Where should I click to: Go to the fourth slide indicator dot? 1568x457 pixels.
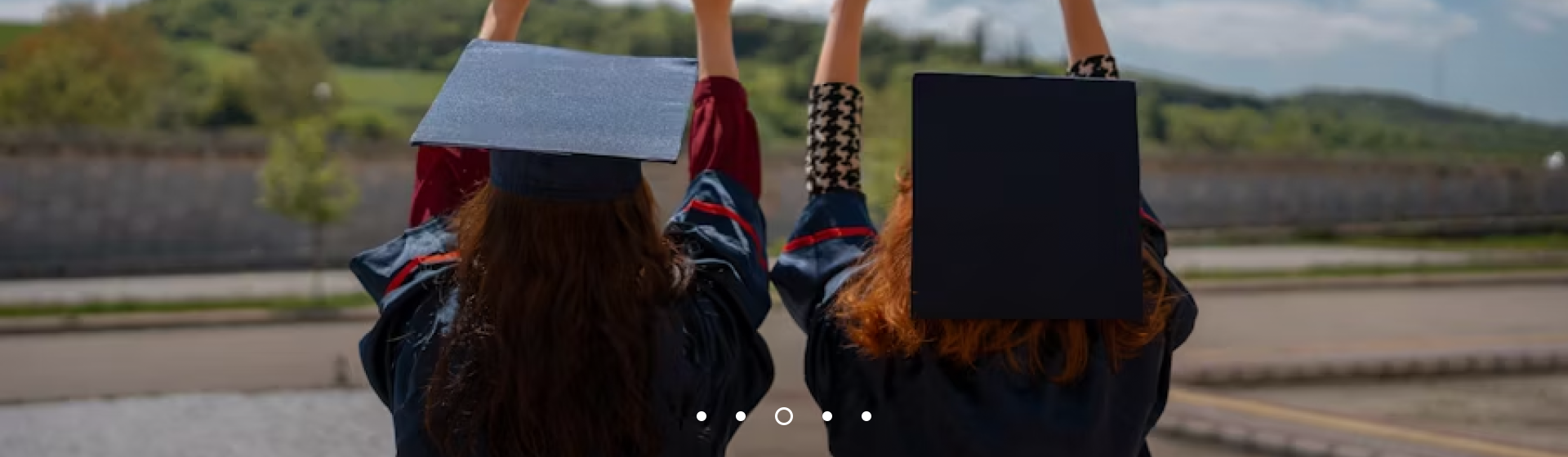827,416
